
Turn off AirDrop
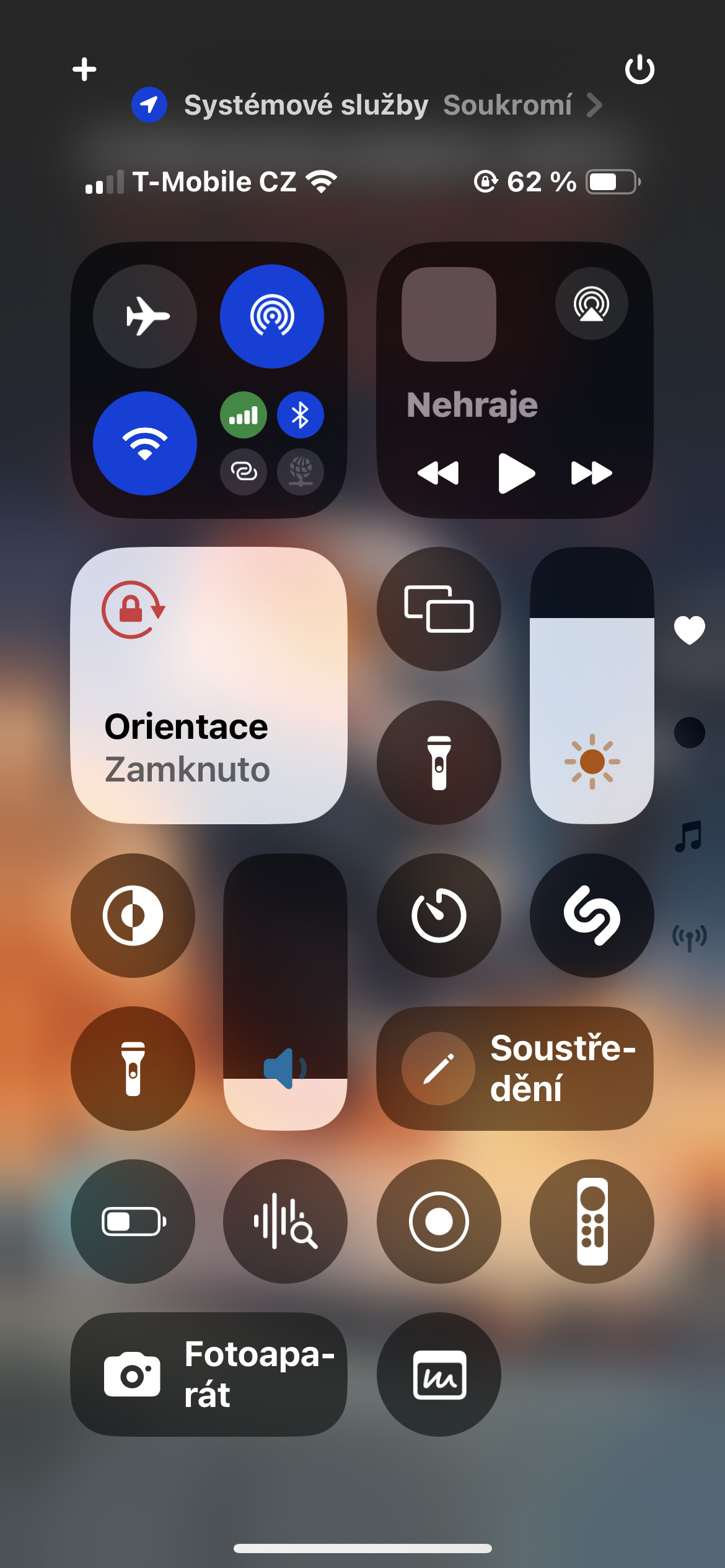pyautogui.click(x=272, y=316)
